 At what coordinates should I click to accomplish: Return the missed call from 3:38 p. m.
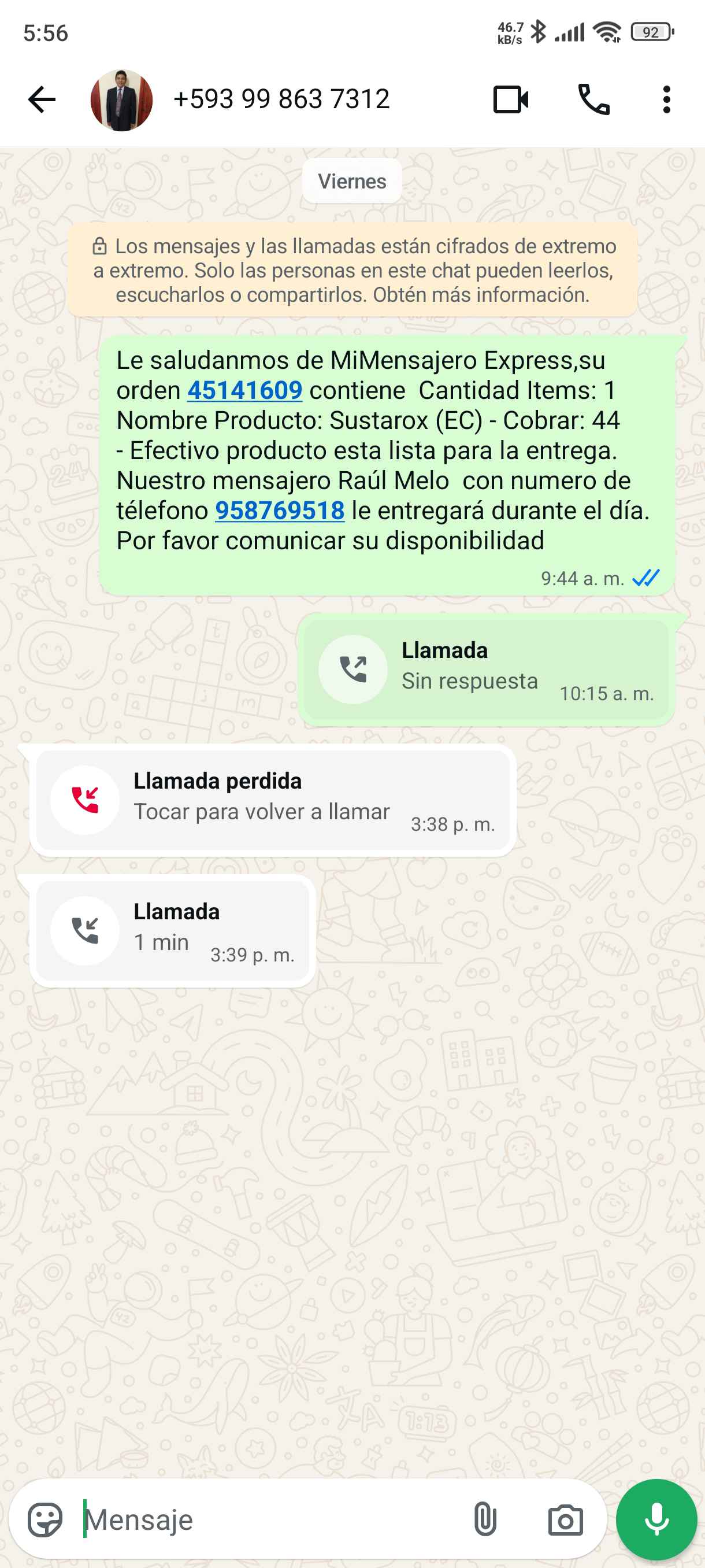point(273,800)
